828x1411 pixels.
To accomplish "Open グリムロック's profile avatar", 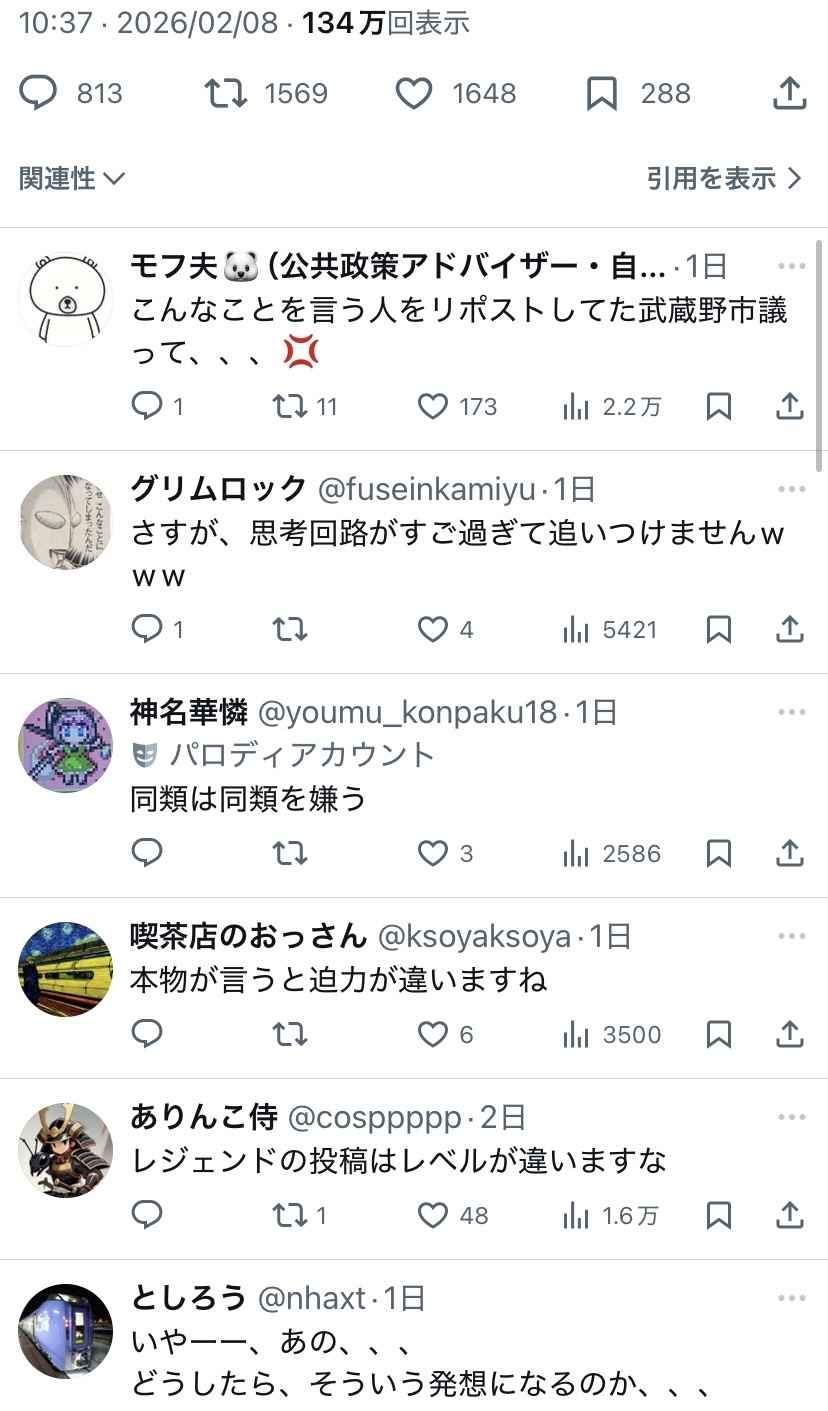I will point(66,521).
